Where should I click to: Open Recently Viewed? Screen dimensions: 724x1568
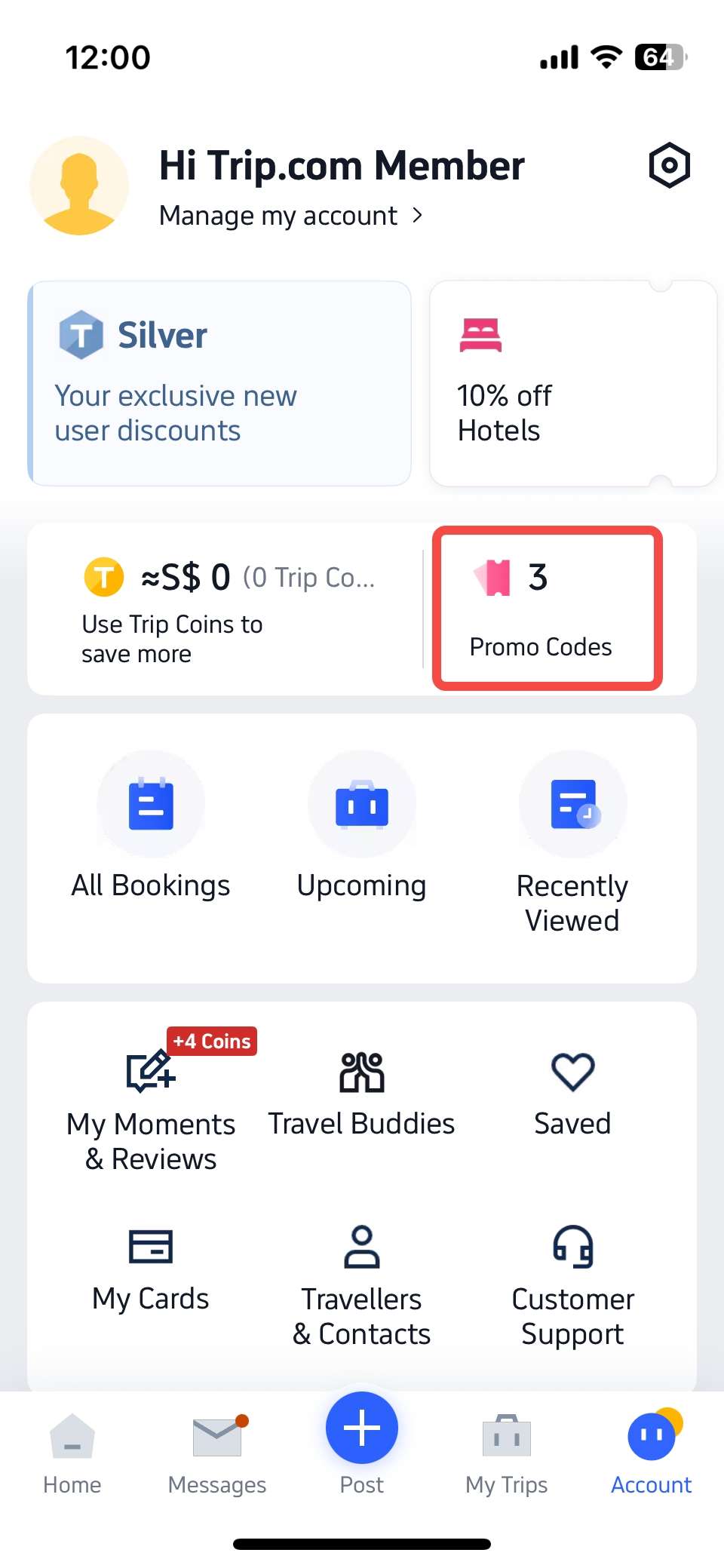click(x=572, y=803)
